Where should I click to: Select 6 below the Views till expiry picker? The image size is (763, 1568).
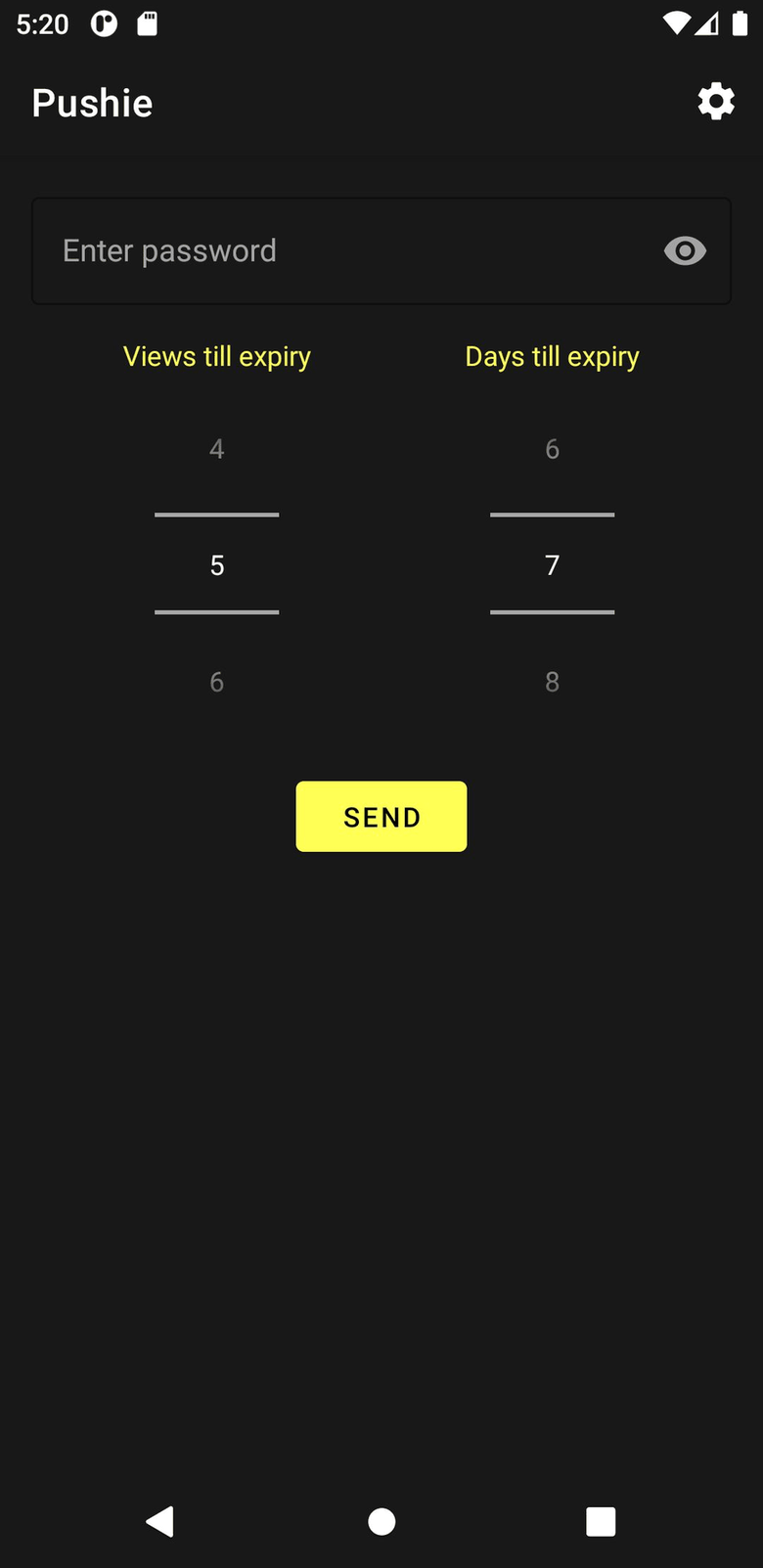(x=216, y=682)
